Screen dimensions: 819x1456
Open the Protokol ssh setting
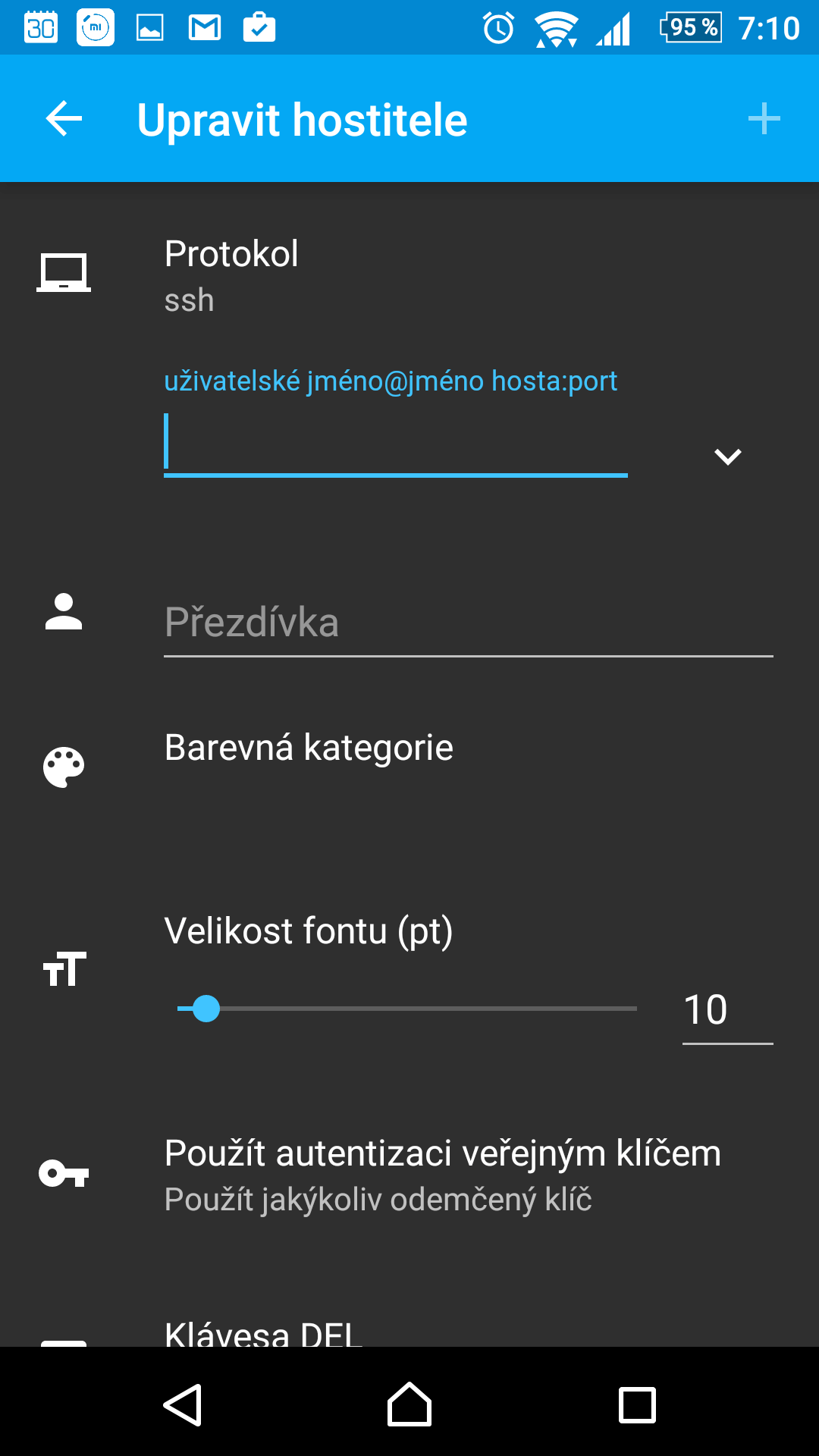409,275
